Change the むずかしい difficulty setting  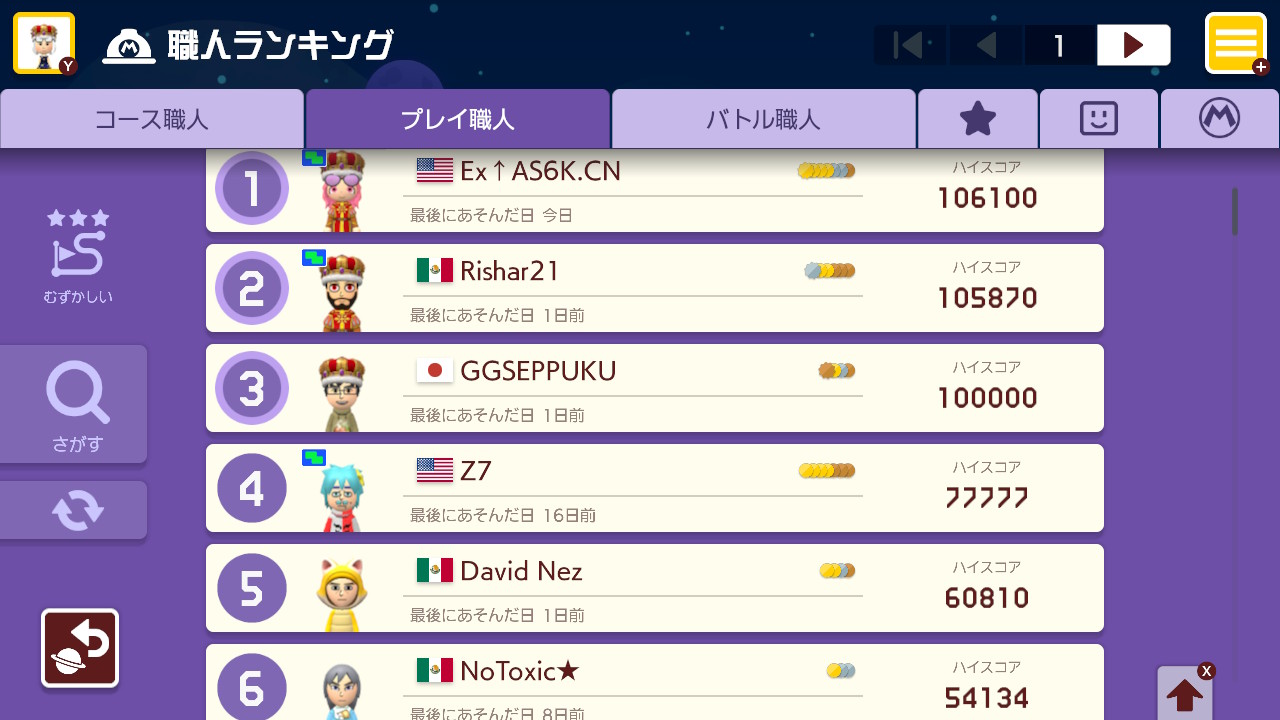point(77,256)
